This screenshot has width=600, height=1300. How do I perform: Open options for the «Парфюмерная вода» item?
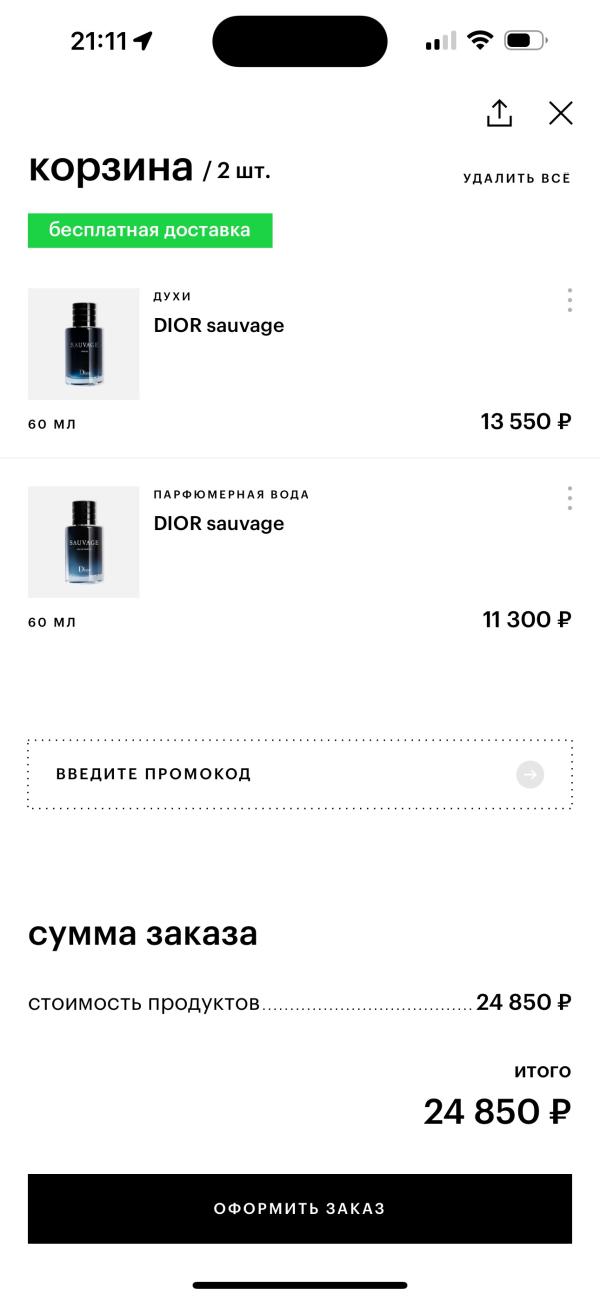(x=569, y=498)
